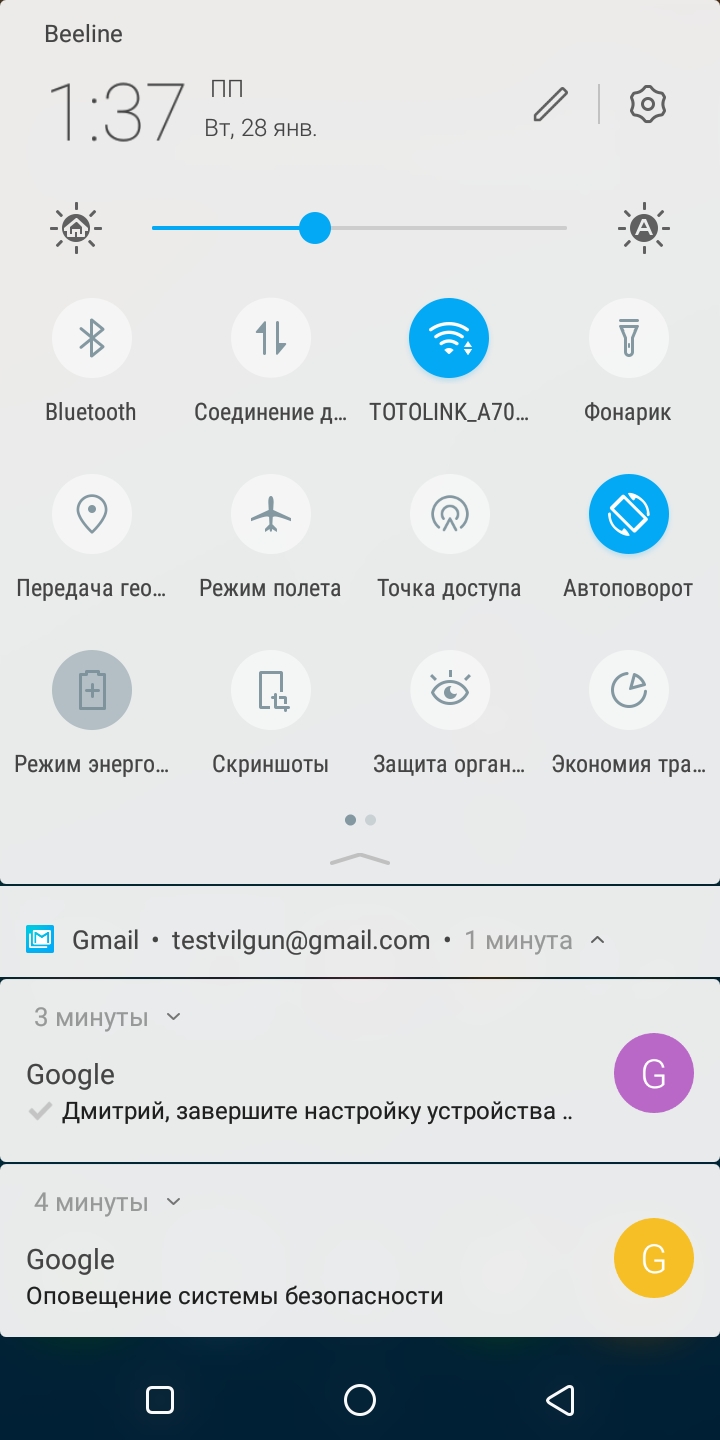
Task: Enable mobile data connection tile
Action: coord(270,338)
